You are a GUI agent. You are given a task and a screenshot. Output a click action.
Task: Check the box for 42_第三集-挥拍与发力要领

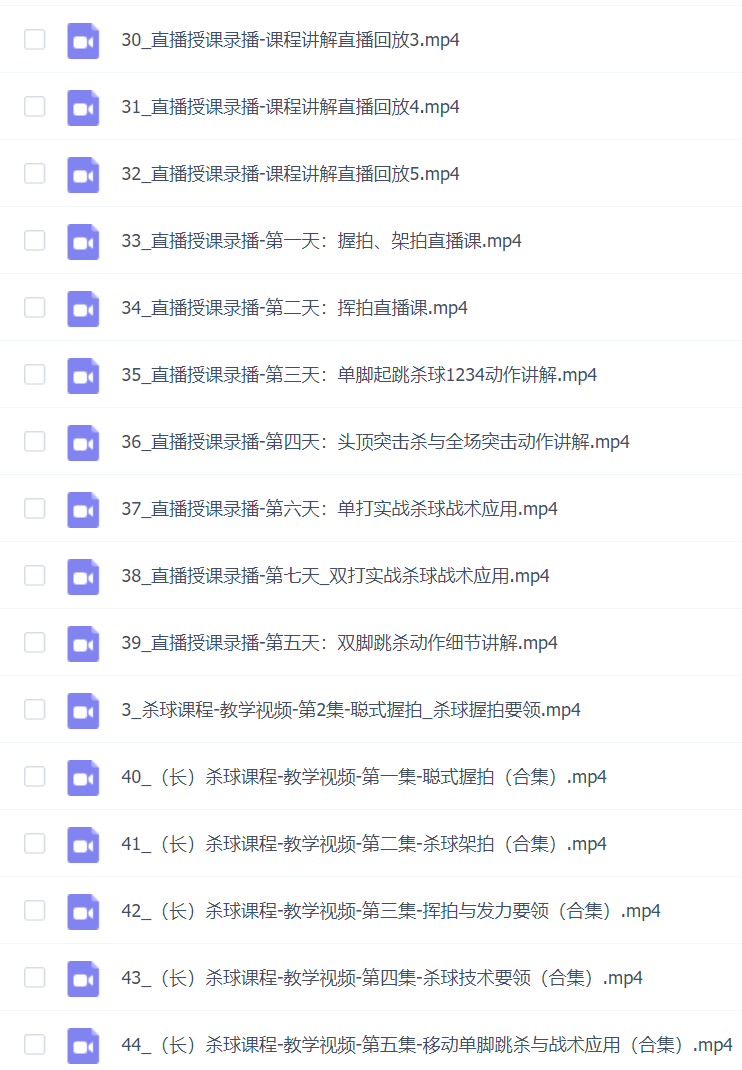pyautogui.click(x=35, y=911)
